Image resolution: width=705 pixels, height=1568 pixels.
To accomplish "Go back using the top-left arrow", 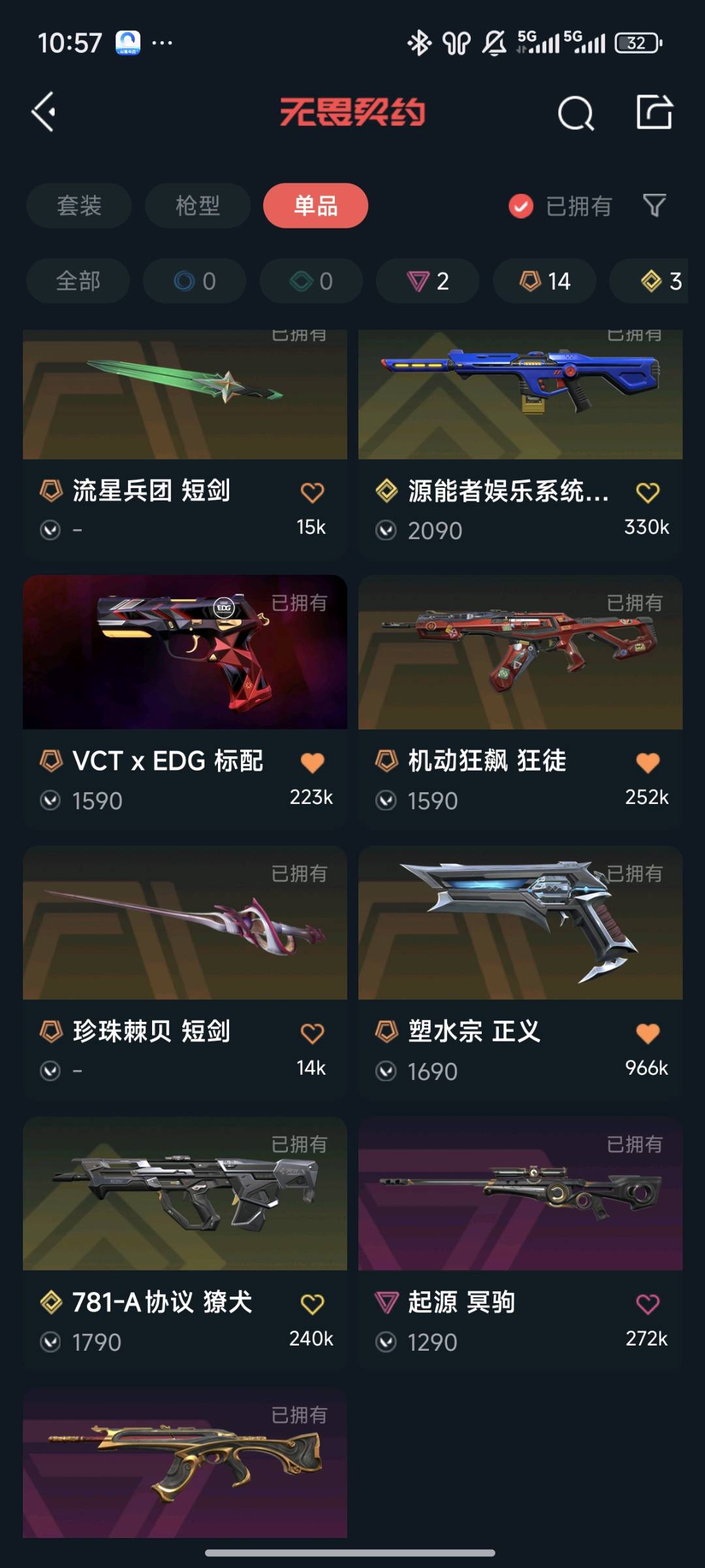I will (44, 112).
